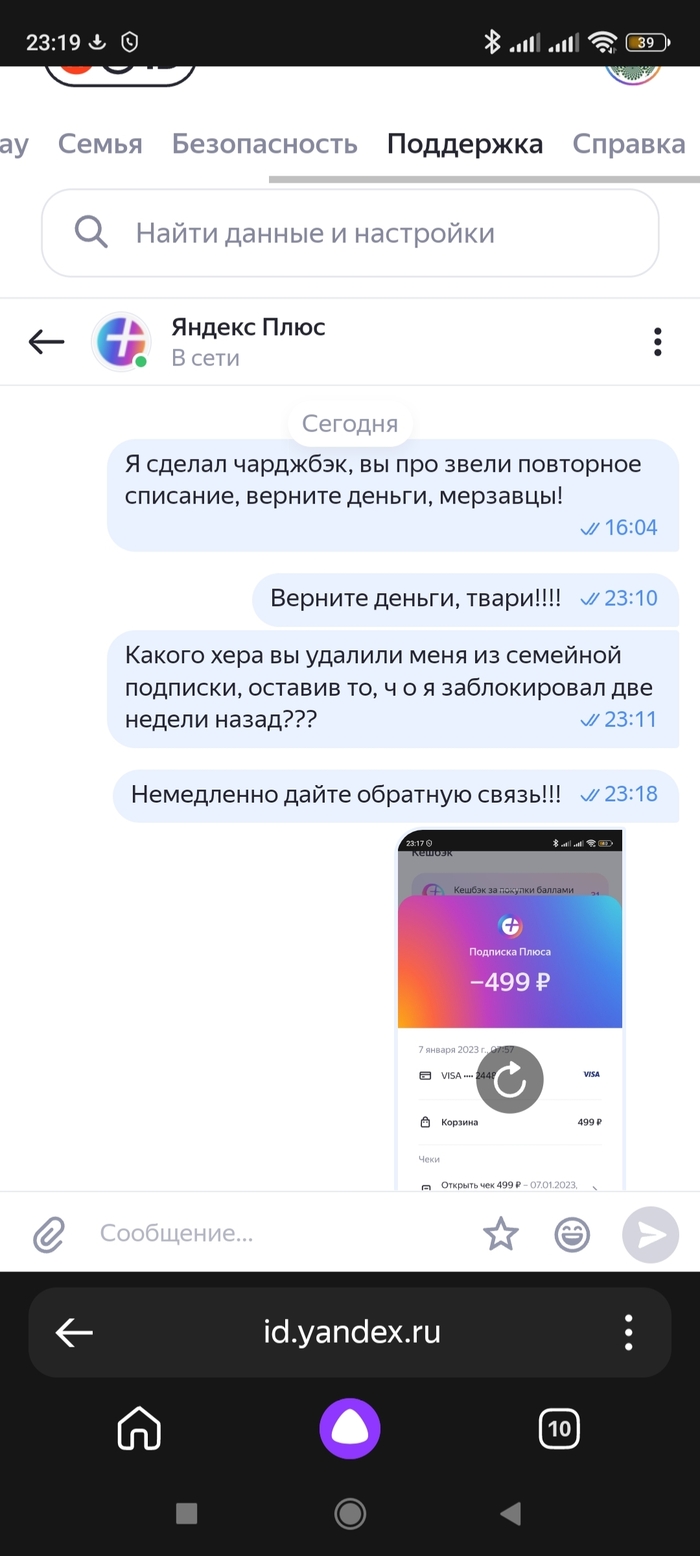This screenshot has width=700, height=1556.
Task: Open the chat overflow menu
Action: click(x=657, y=342)
